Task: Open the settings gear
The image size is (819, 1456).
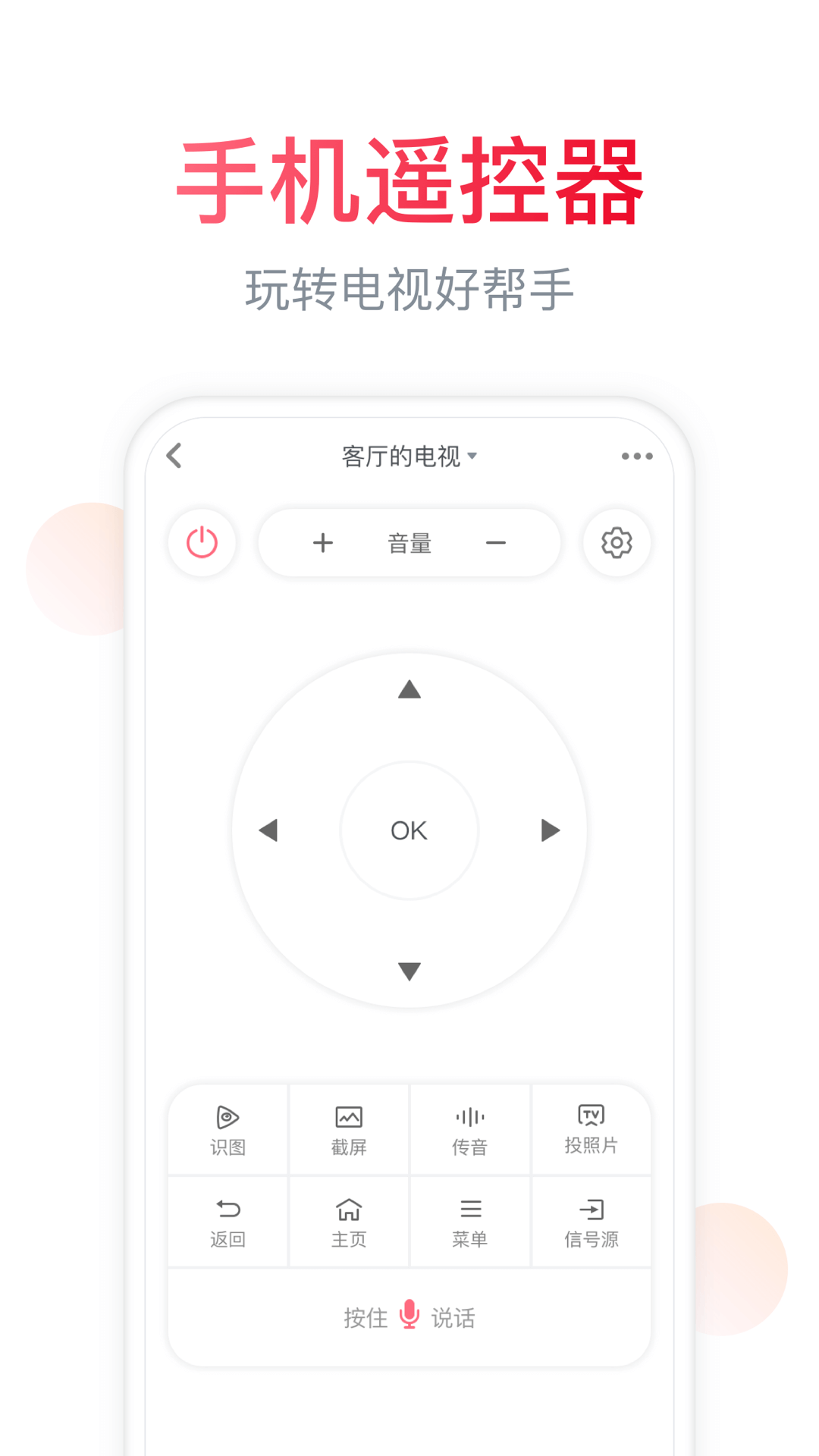Action: tap(617, 543)
